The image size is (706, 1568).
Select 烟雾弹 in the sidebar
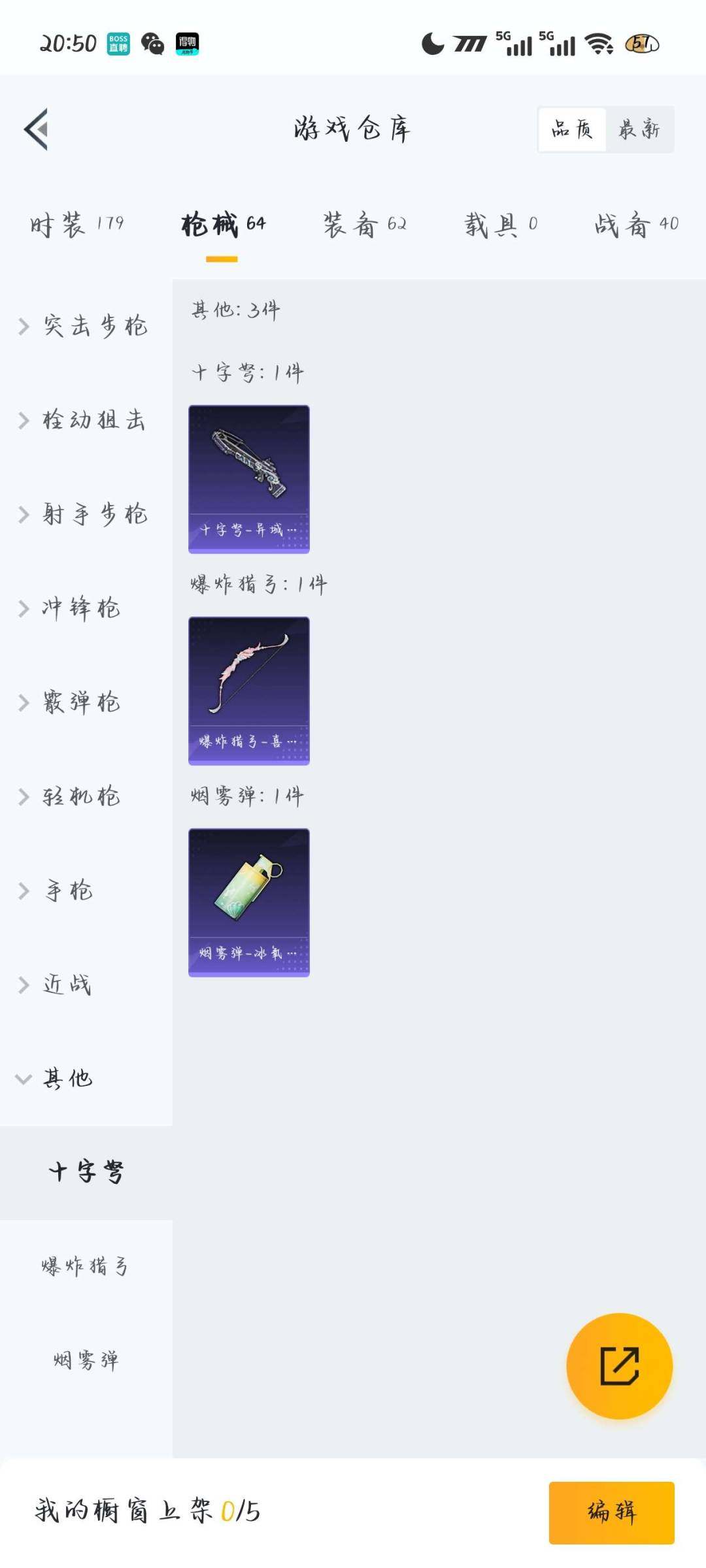(x=85, y=1361)
